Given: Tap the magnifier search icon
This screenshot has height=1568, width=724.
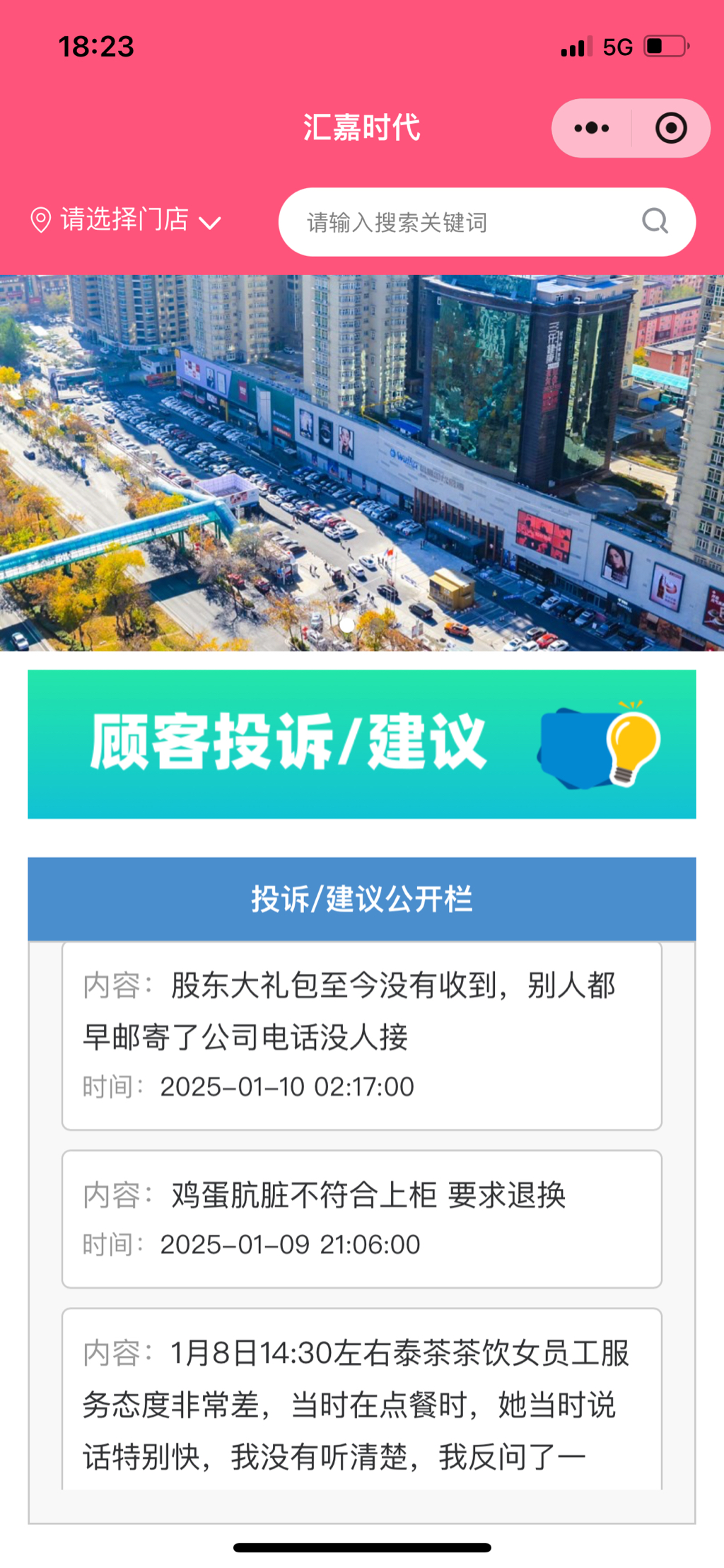Looking at the screenshot, I should click(x=655, y=221).
